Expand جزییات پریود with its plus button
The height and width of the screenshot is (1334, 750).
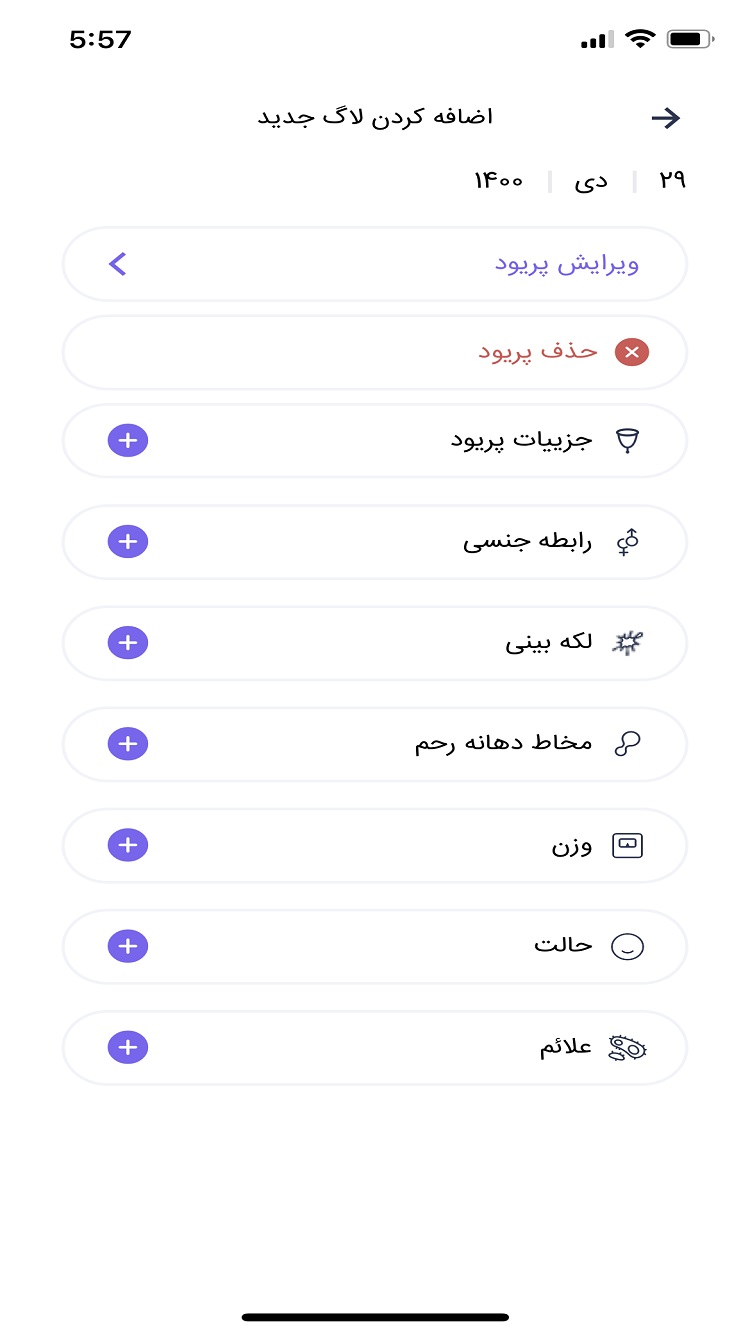click(x=127, y=440)
